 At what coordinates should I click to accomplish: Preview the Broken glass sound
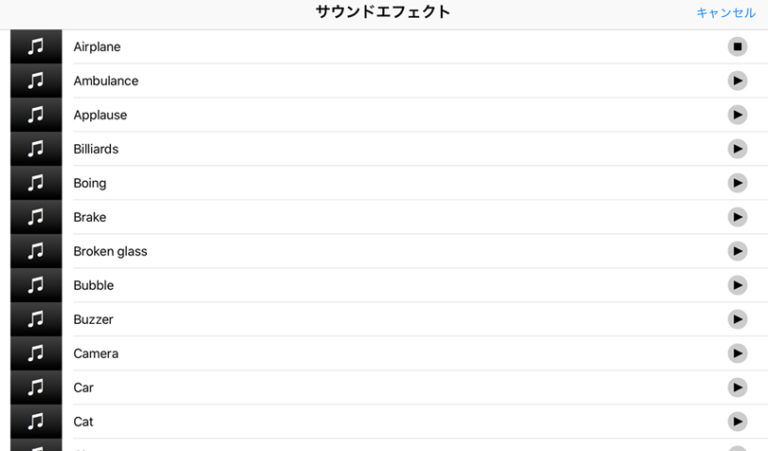[737, 251]
